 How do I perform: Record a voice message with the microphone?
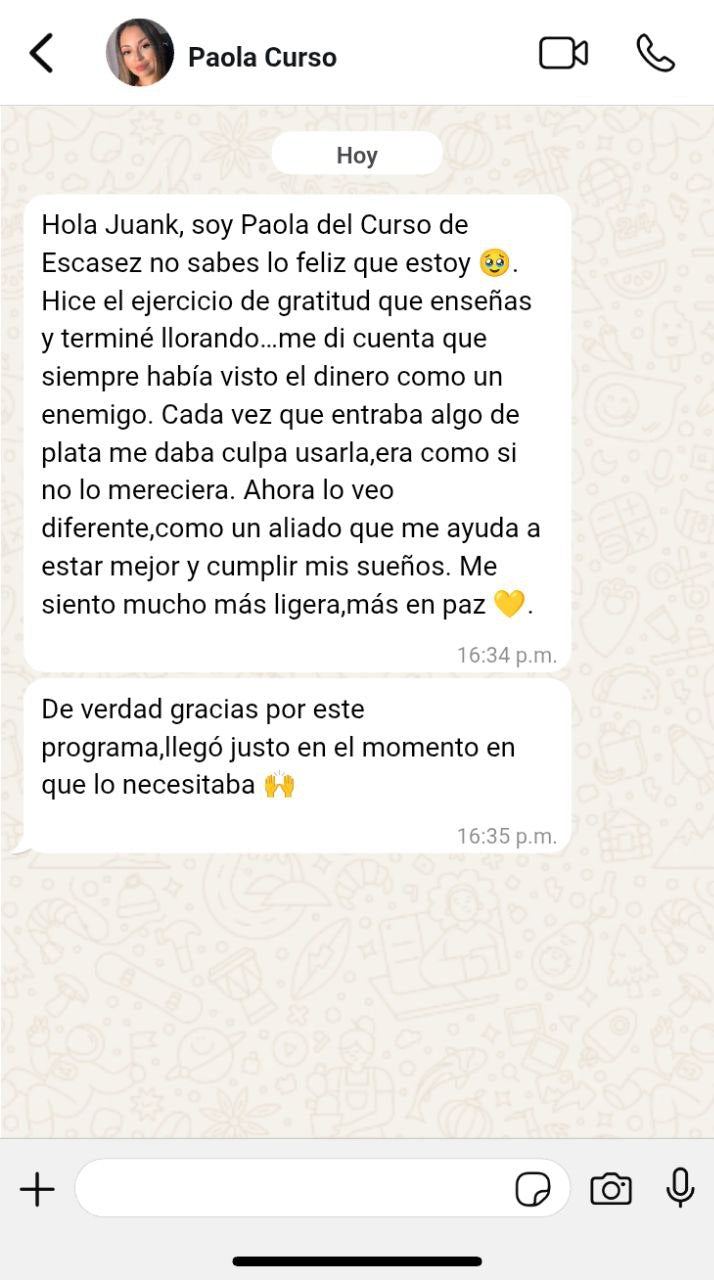point(680,1188)
